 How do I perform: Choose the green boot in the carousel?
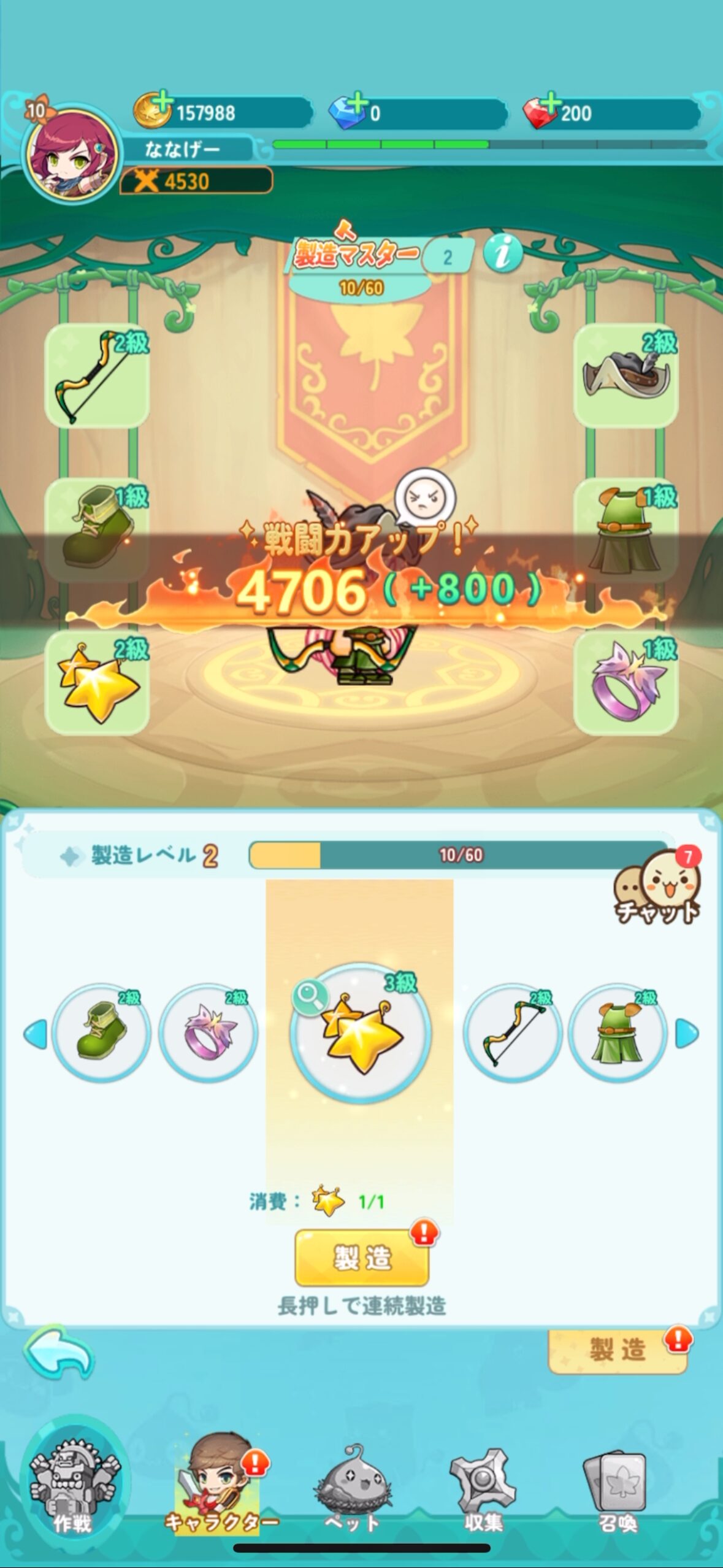click(101, 1032)
